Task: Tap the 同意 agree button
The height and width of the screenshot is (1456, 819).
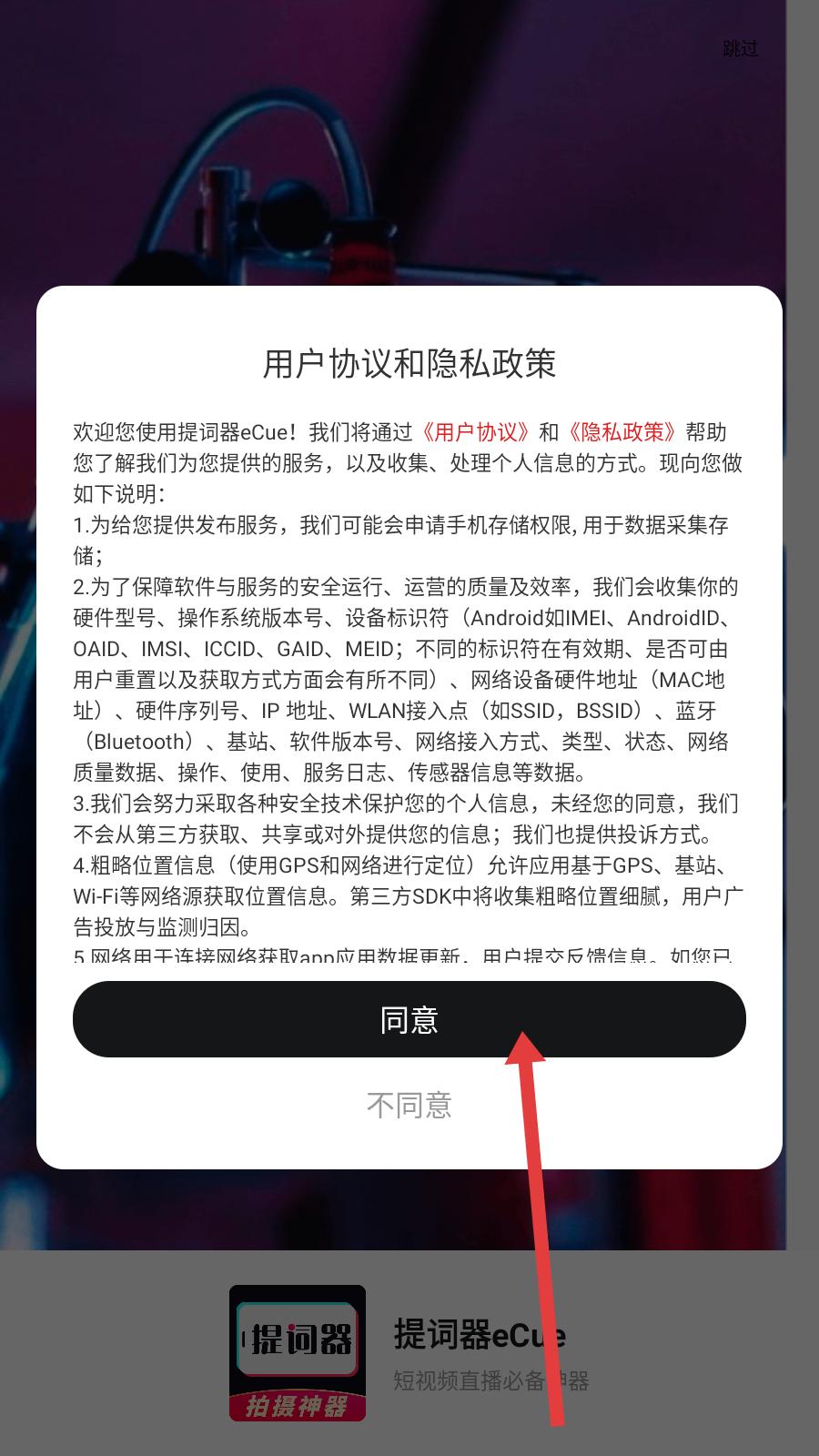Action: 409,1019
